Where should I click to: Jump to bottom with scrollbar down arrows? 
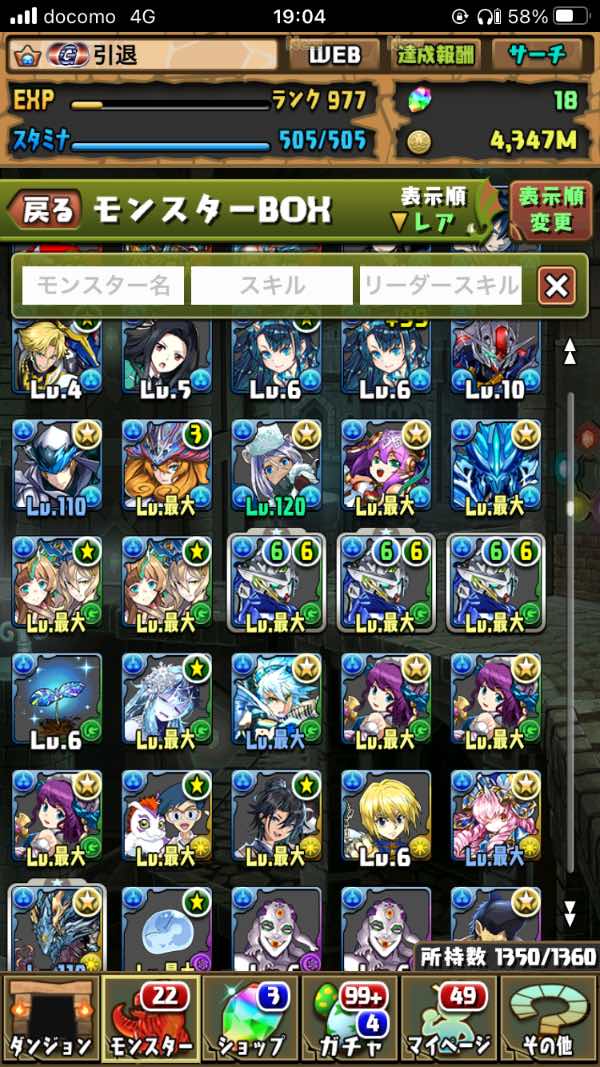tap(570, 912)
